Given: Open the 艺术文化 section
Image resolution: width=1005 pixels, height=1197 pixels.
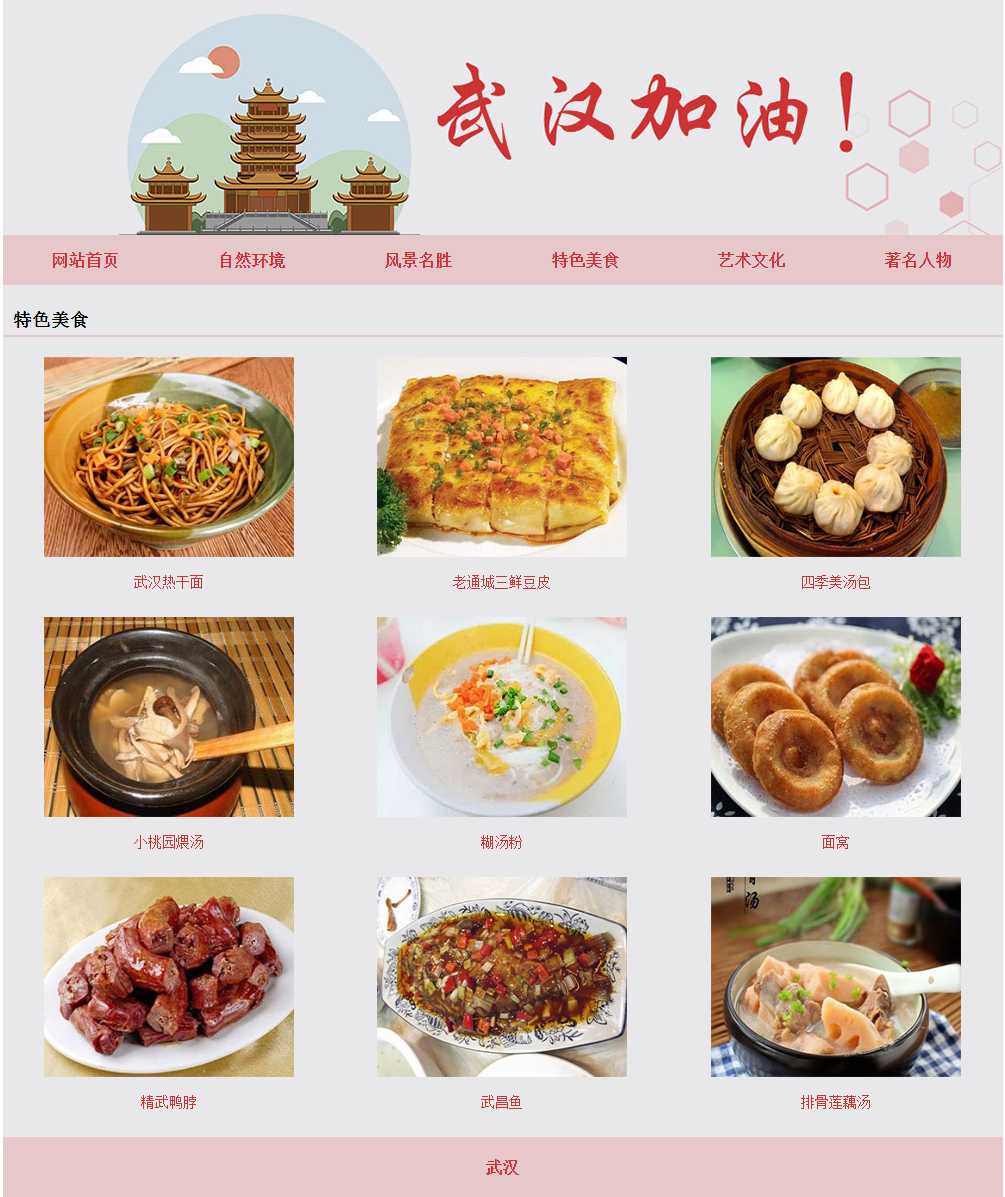Looking at the screenshot, I should point(751,260).
